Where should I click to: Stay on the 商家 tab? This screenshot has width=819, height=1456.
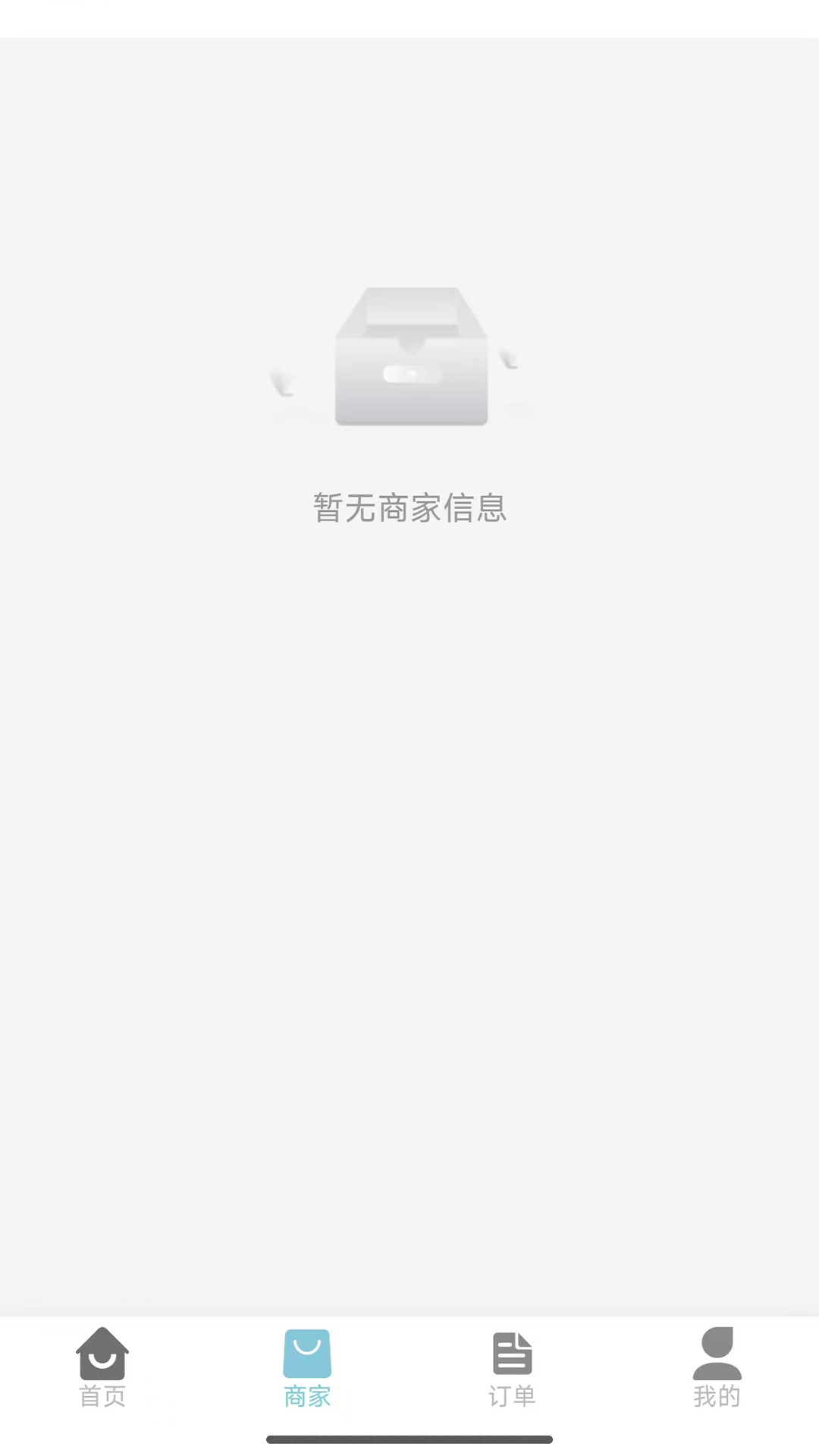[307, 1373]
